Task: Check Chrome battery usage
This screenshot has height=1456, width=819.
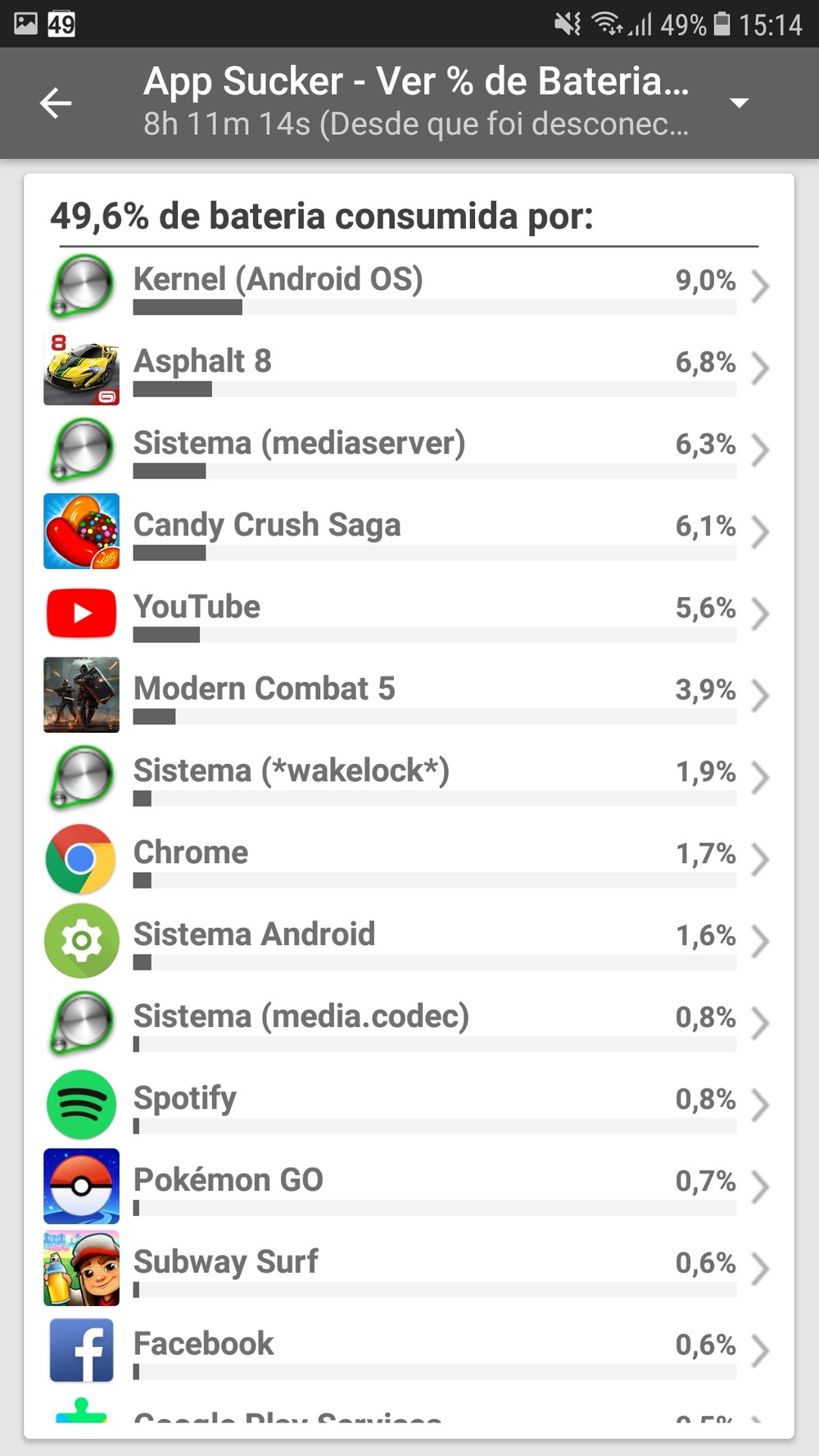Action: pos(409,859)
